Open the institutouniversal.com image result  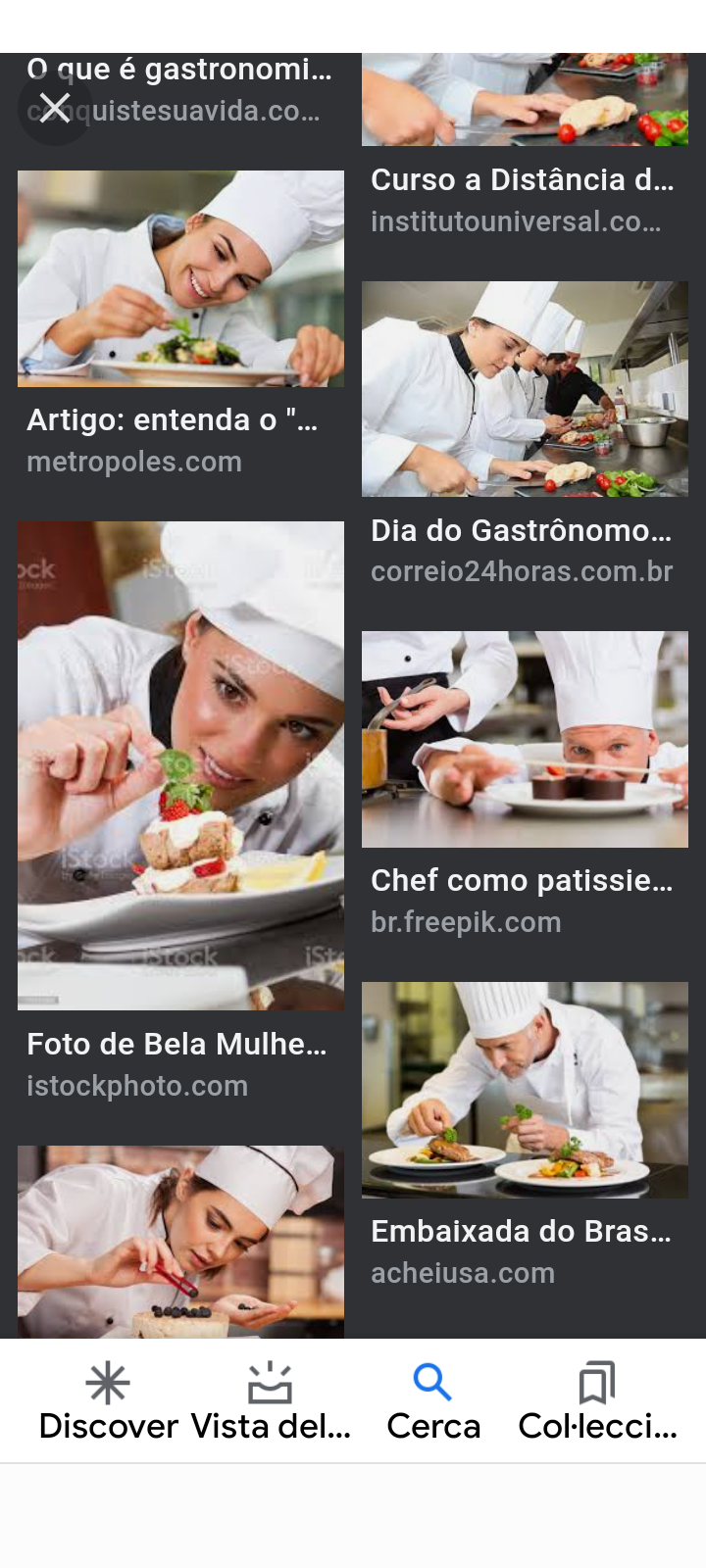(525, 100)
